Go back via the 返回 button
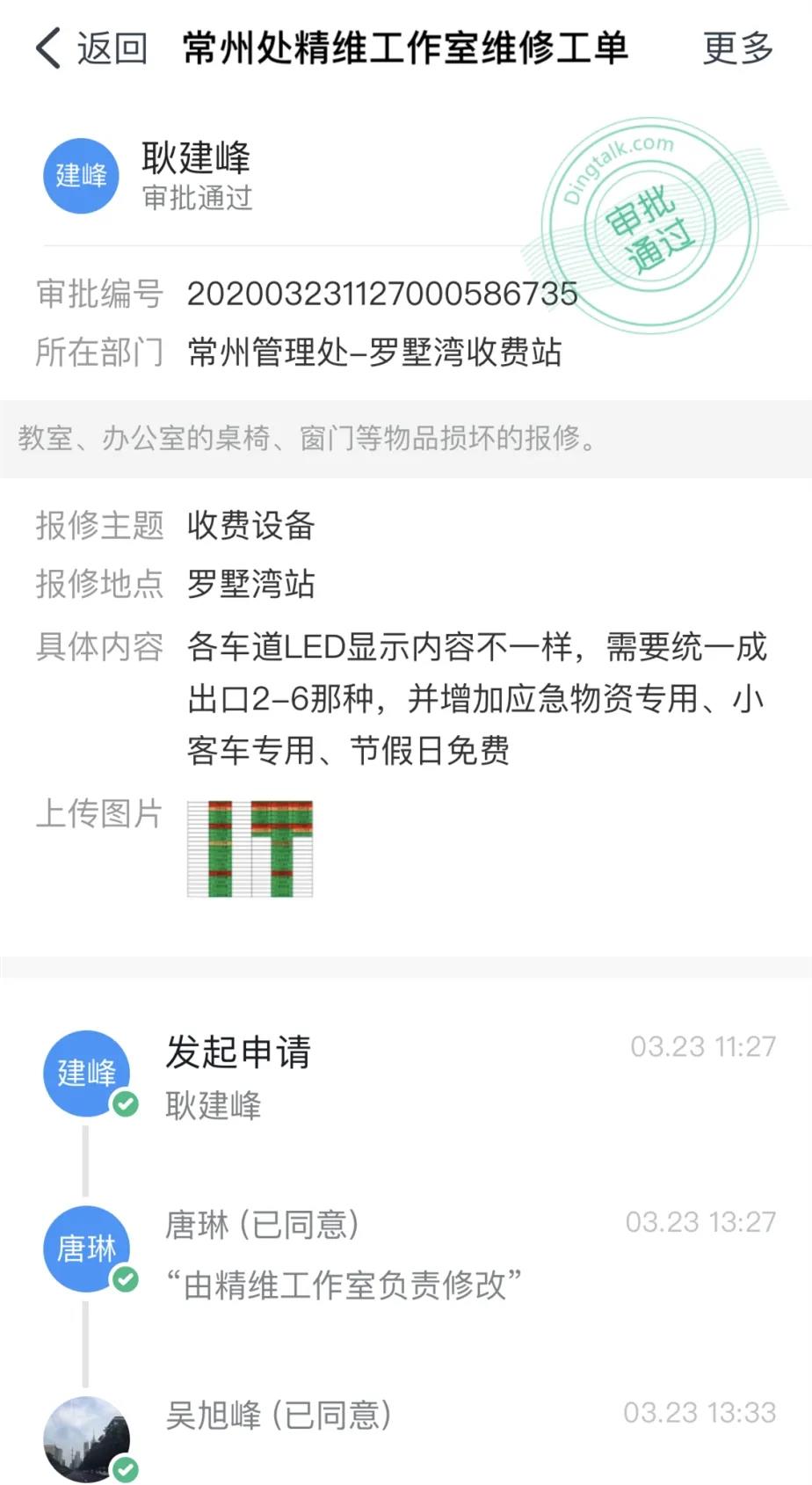Viewport: 812px width, 1485px height. click(91, 47)
